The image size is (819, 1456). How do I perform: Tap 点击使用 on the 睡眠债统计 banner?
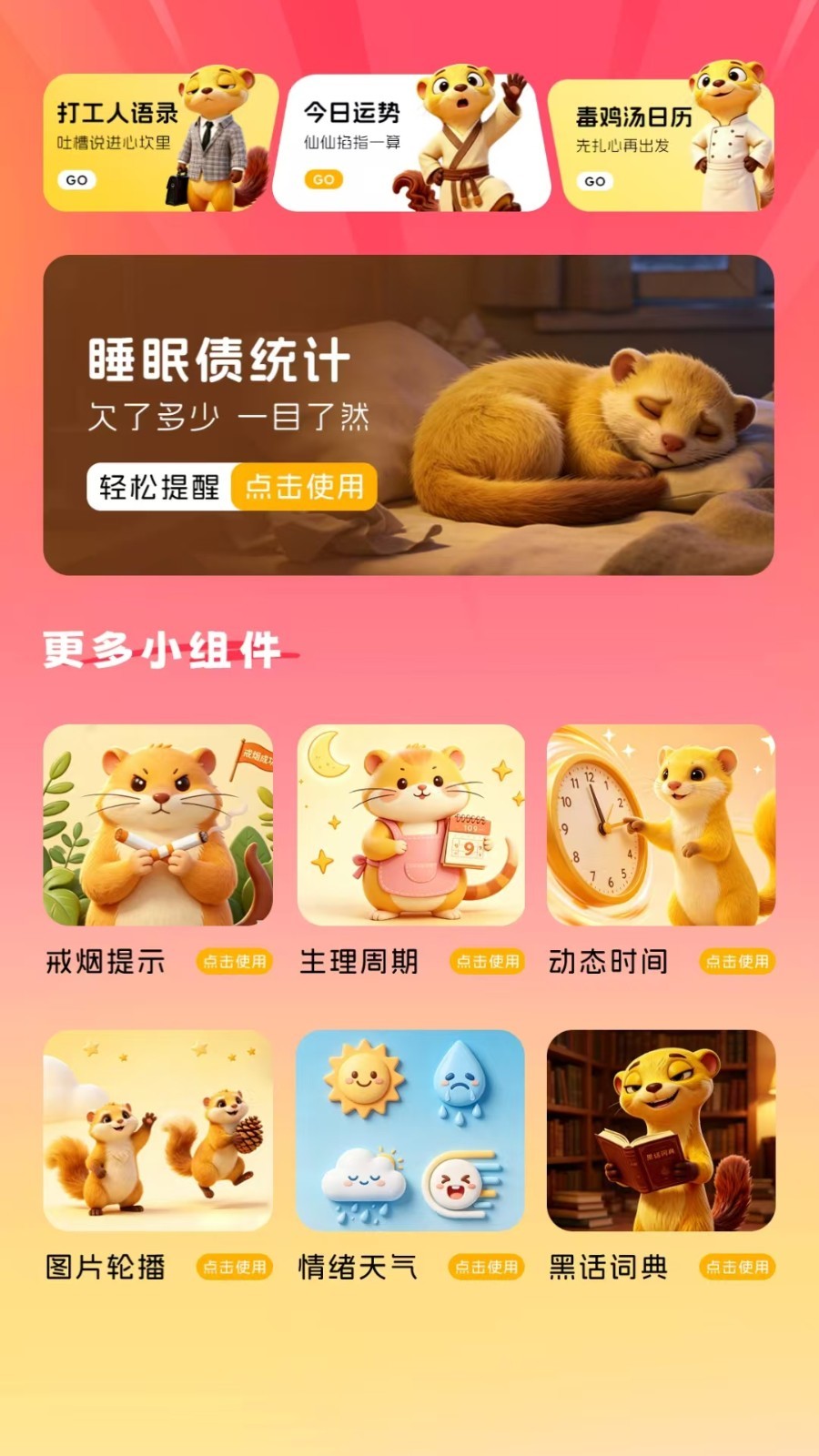point(304,487)
